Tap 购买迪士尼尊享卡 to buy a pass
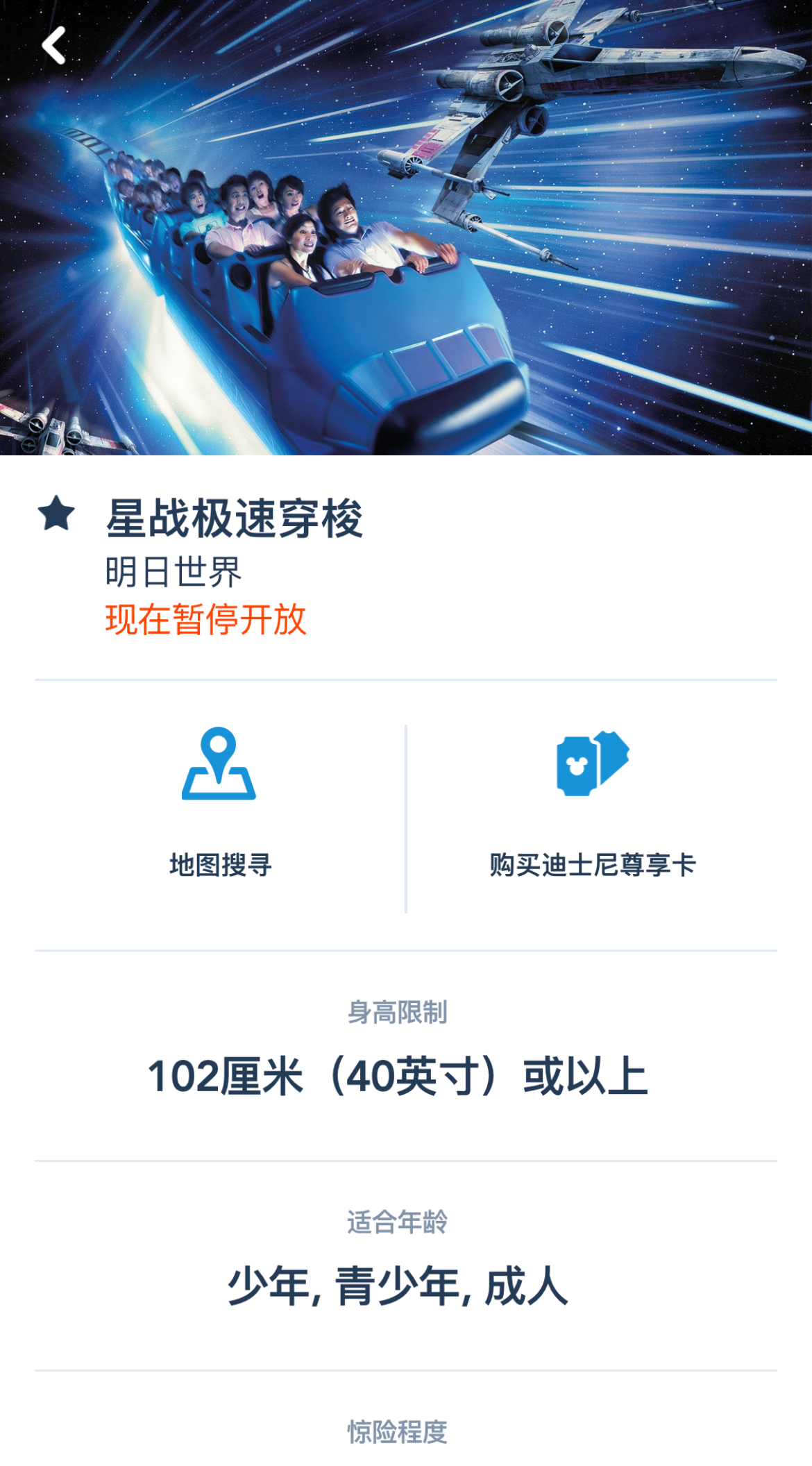This screenshot has height=1466, width=812. 592,802
